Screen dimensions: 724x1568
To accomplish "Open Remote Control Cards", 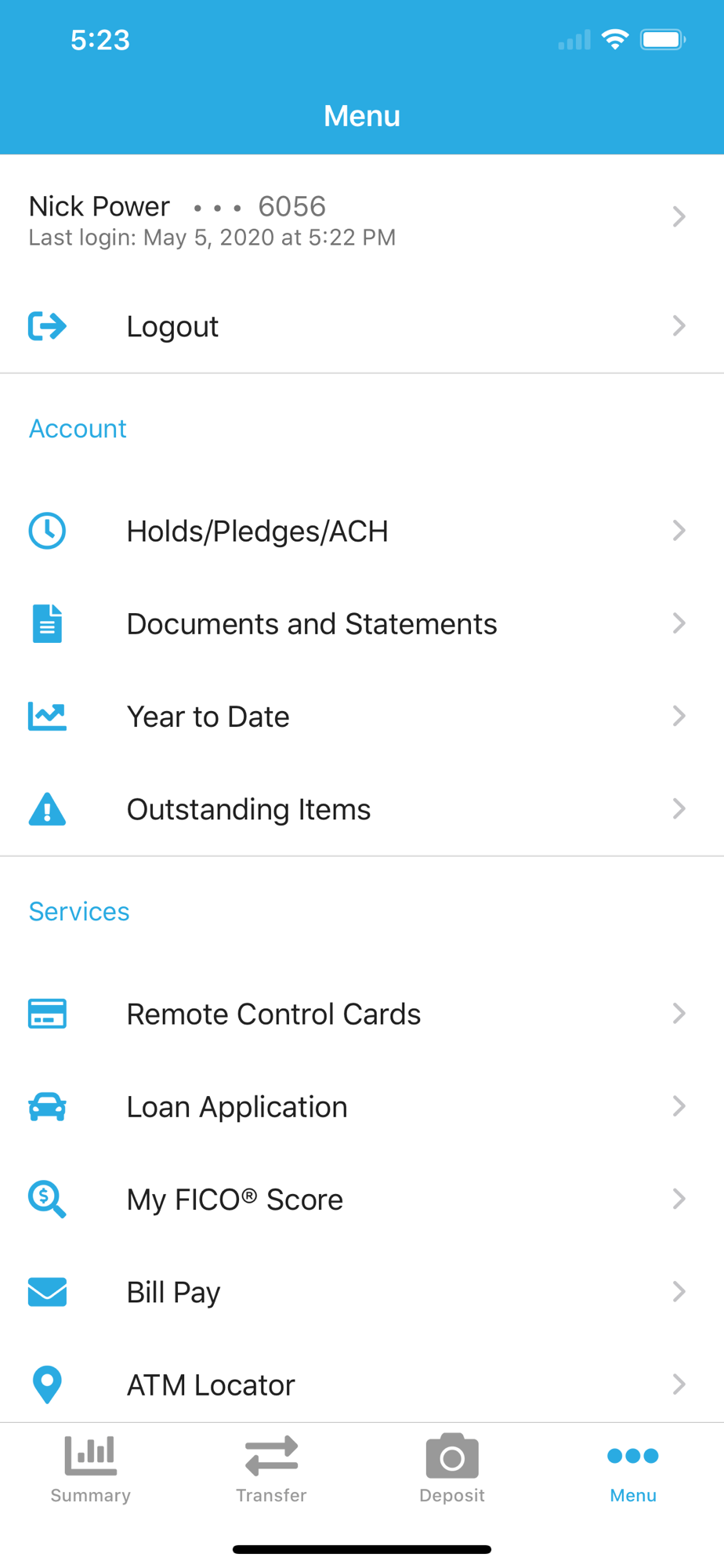I will (362, 1014).
